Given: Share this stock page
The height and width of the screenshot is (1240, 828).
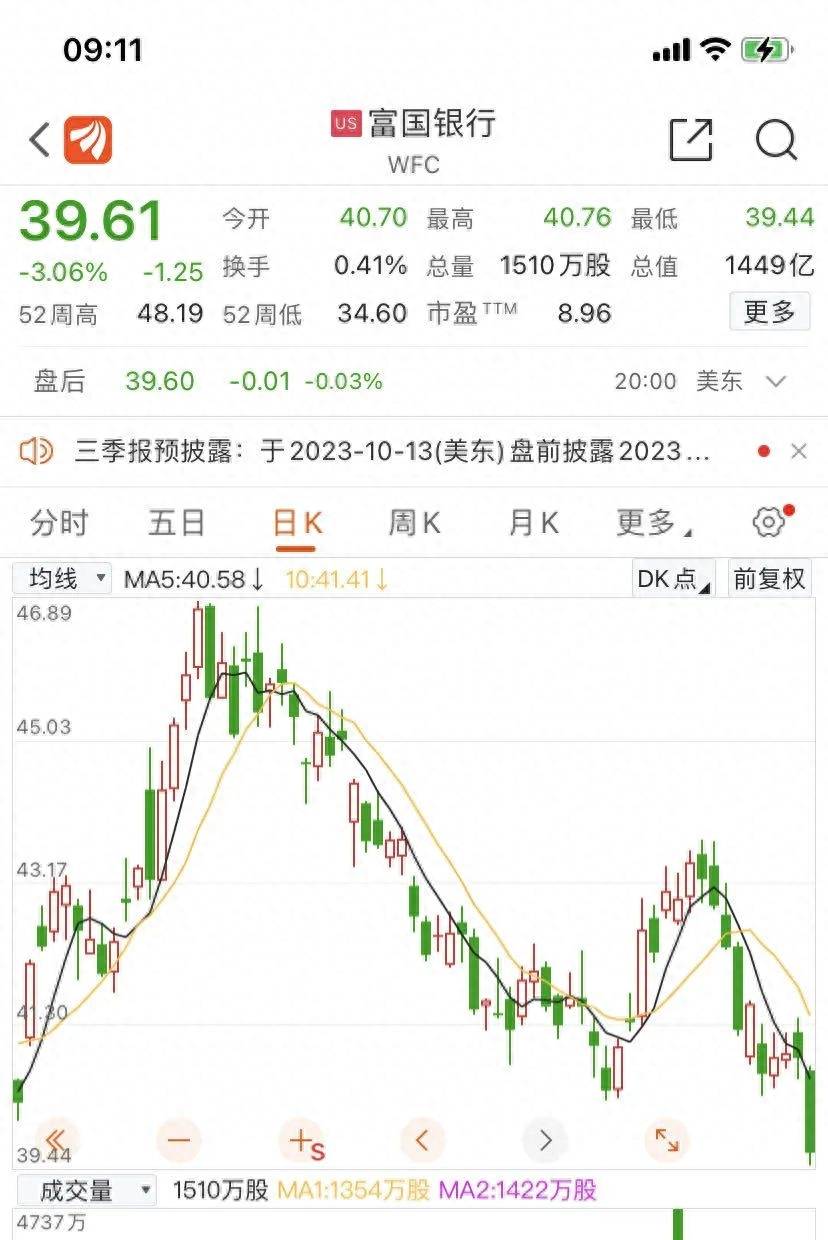Looking at the screenshot, I should [691, 140].
